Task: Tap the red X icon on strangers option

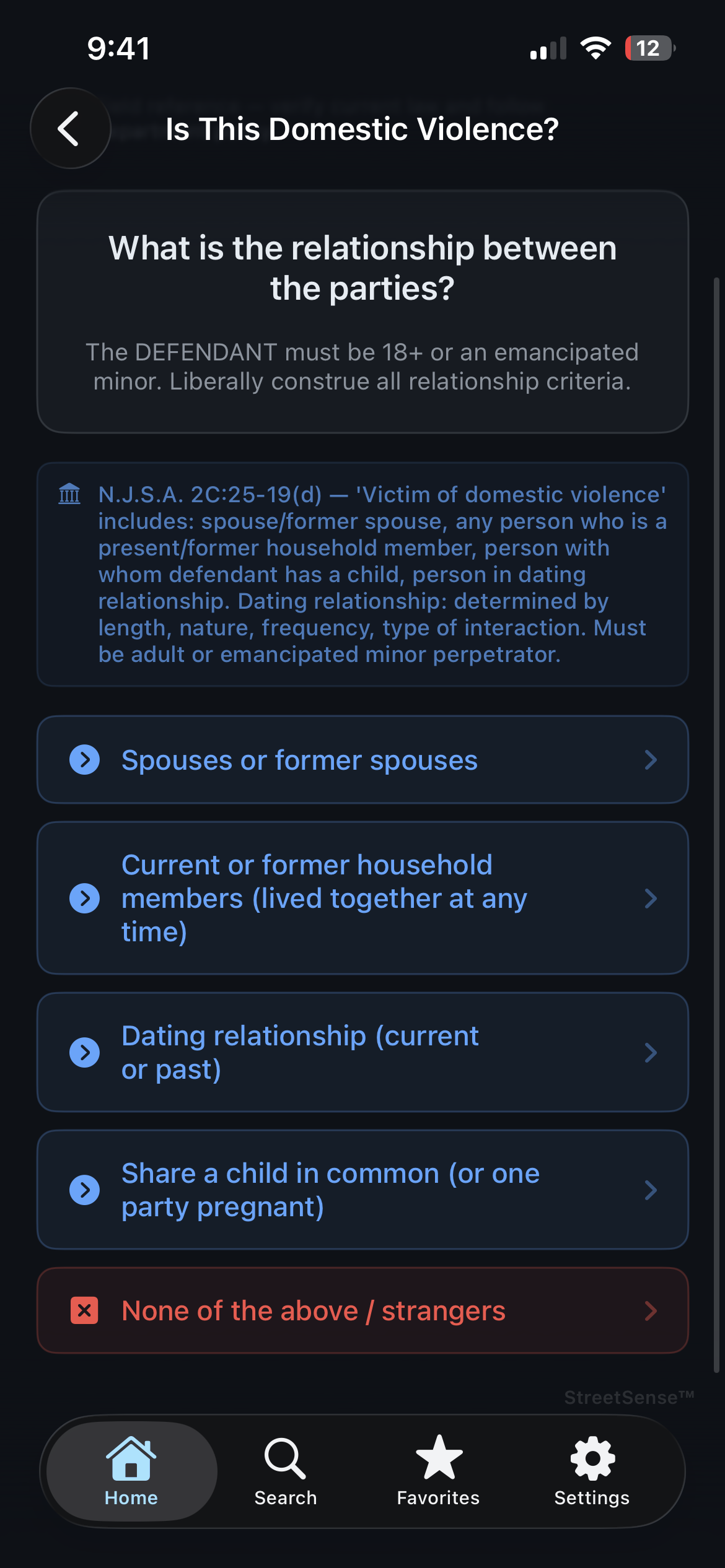Action: (85, 1311)
